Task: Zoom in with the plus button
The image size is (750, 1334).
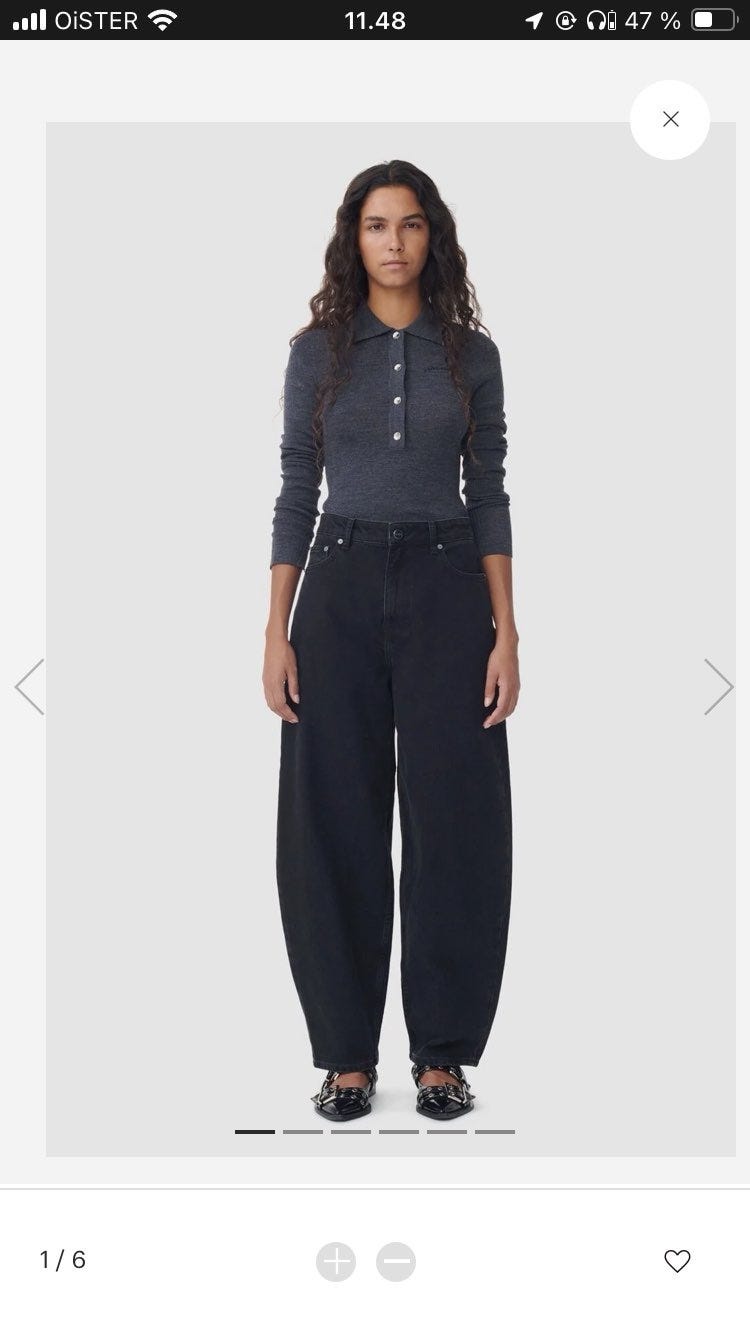Action: tap(336, 1261)
